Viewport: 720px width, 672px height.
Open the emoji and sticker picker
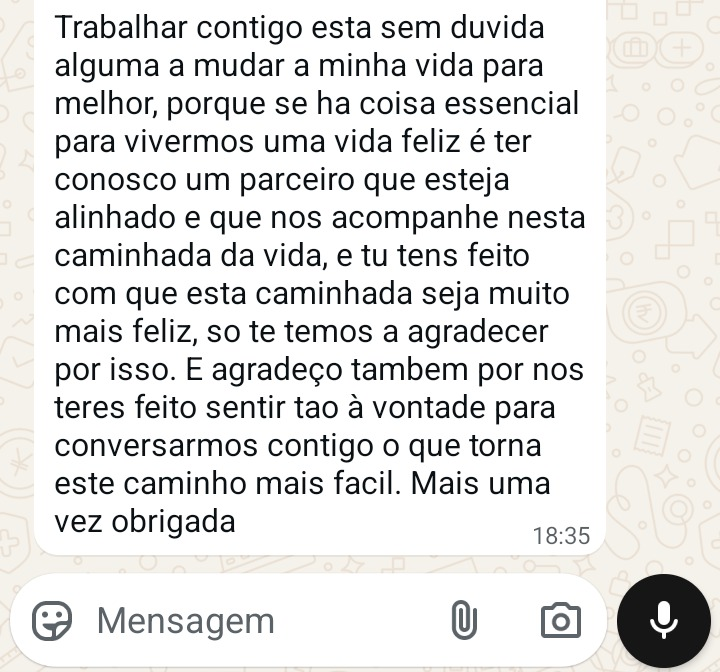pyautogui.click(x=52, y=621)
